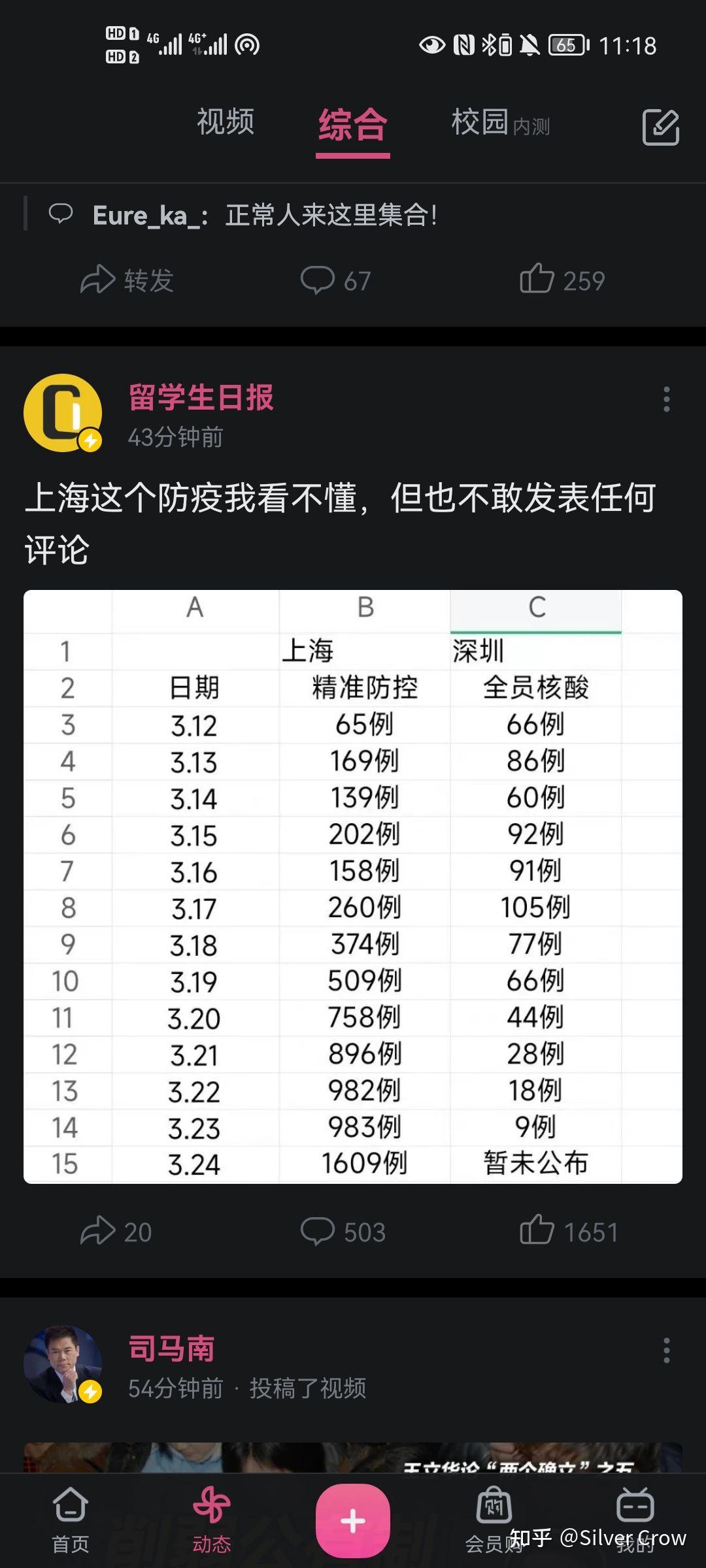
Task: Open the overflow menu on 留学生日报's post
Action: pos(666,399)
